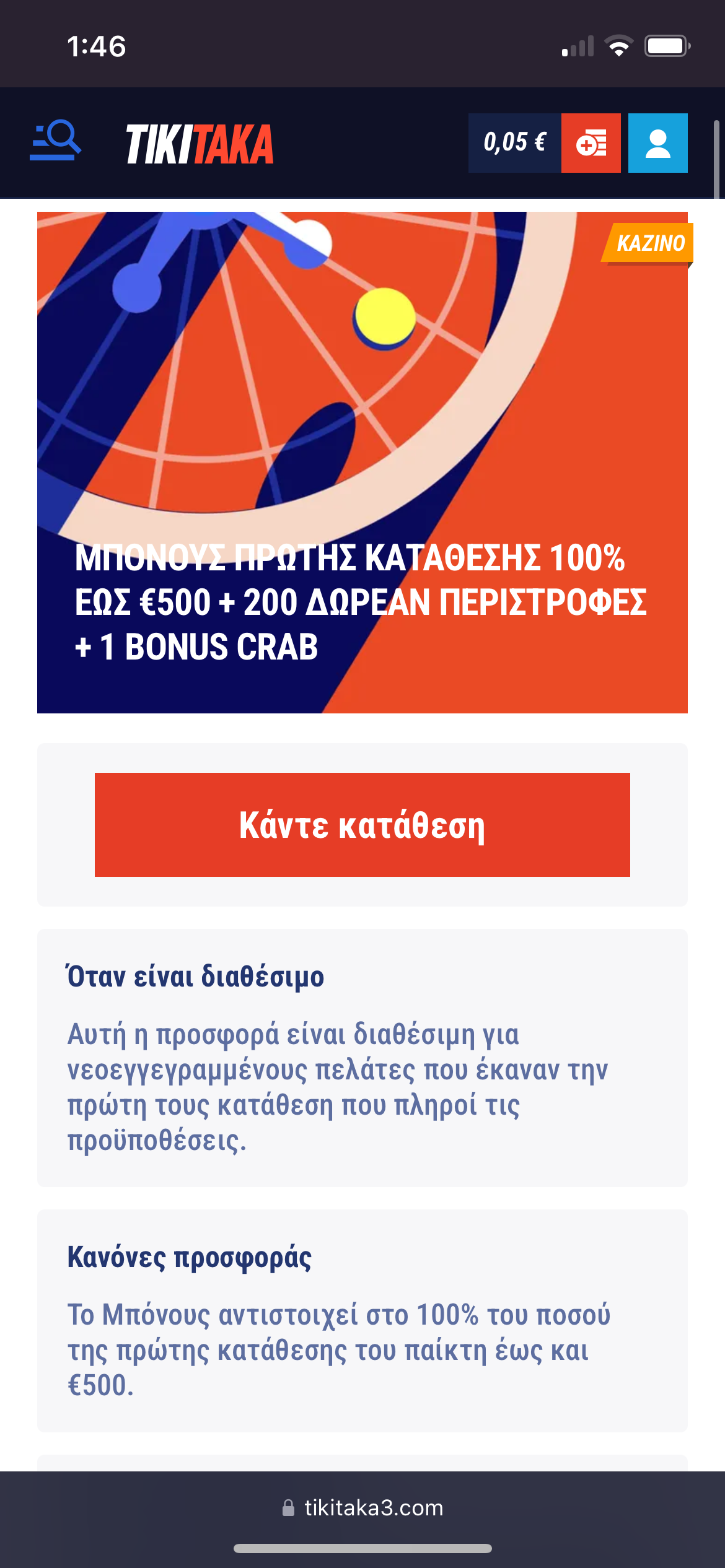This screenshot has width=725, height=1568.
Task: Tap the tikitaka3.com address bar
Action: [x=362, y=1507]
